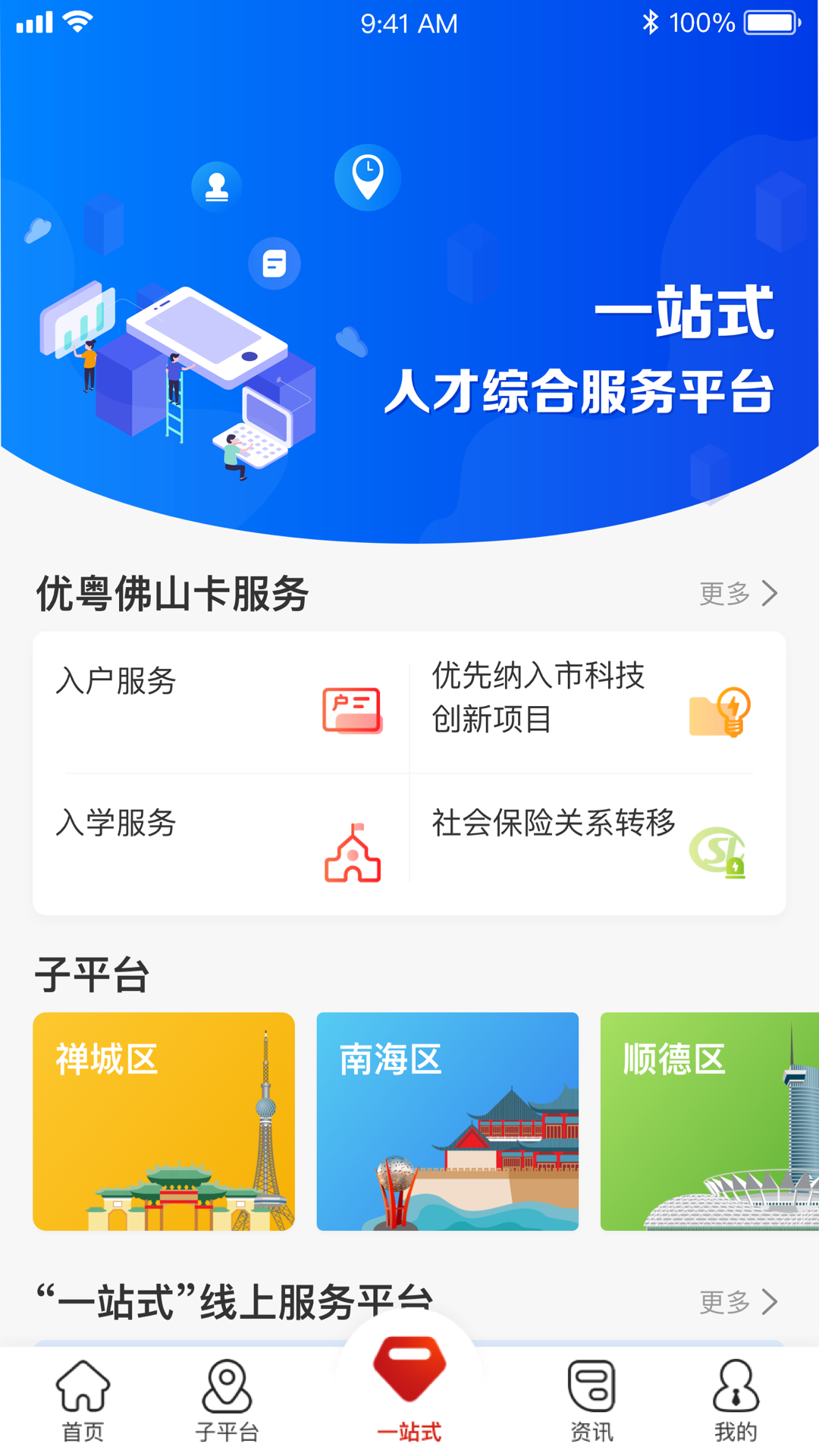Select the 顺德区 card
The height and width of the screenshot is (1456, 819).
coord(709,1122)
